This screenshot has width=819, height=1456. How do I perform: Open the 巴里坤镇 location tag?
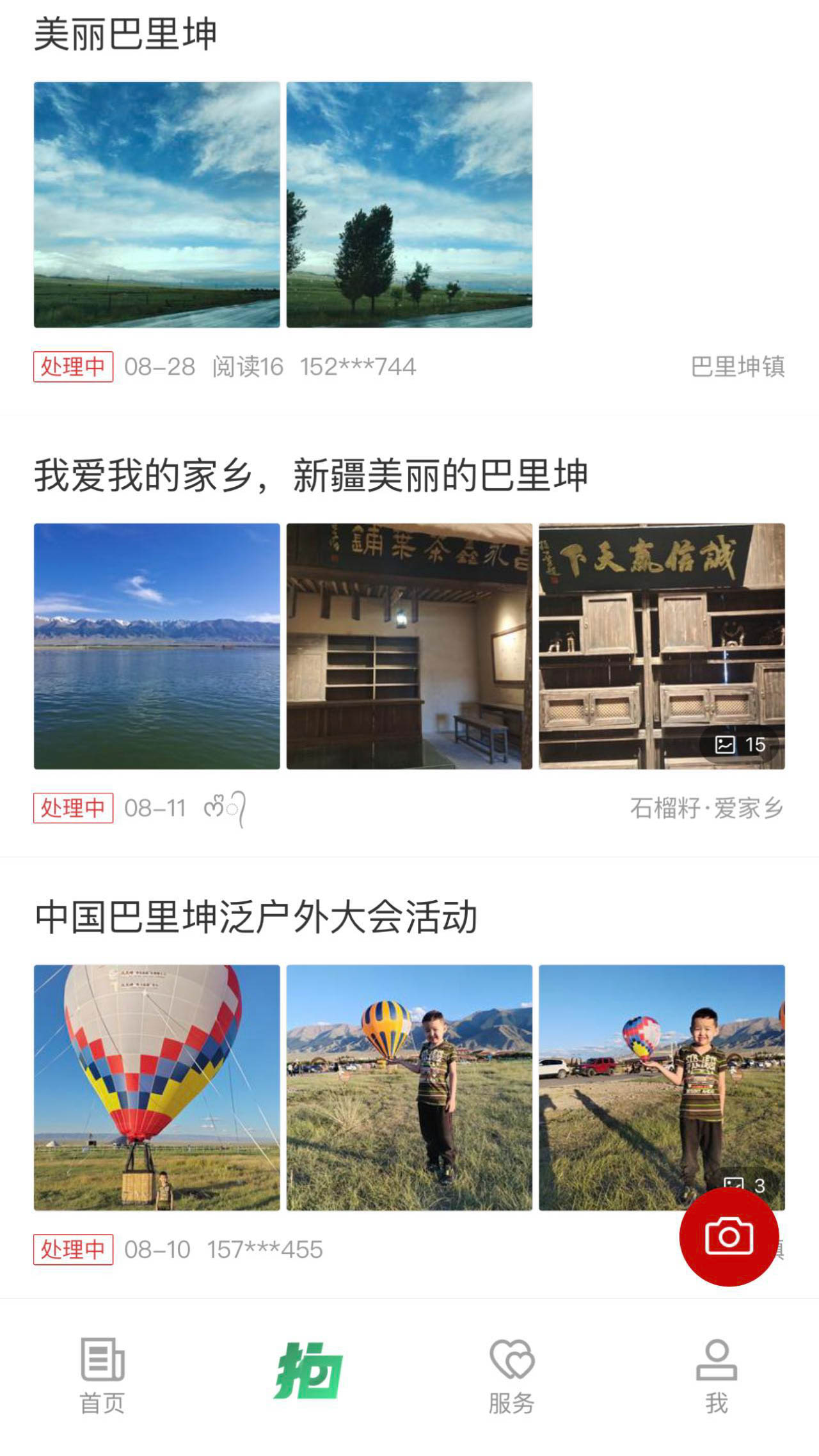(x=738, y=367)
